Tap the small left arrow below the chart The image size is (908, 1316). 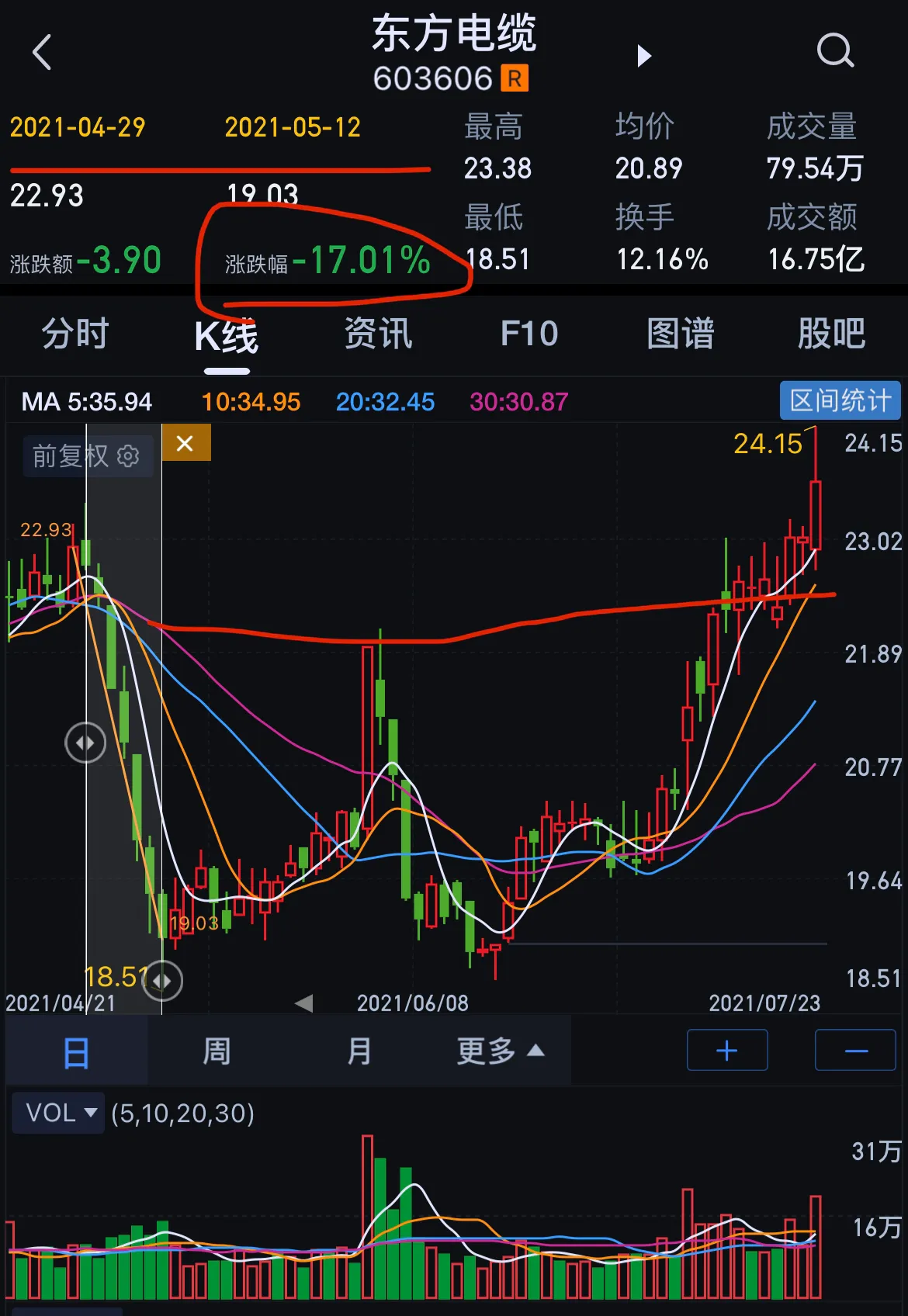point(304,1003)
